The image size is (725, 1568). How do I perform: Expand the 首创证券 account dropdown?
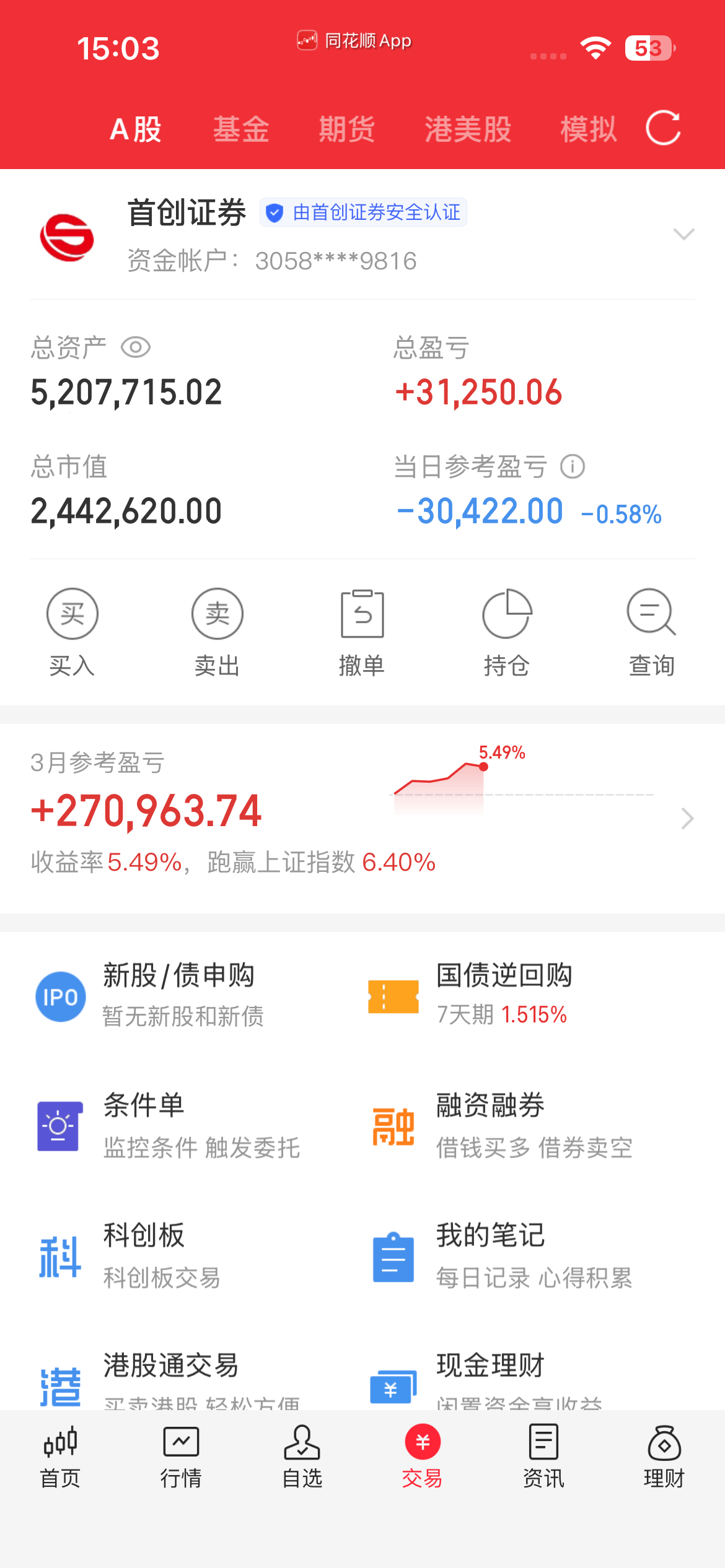pyautogui.click(x=683, y=234)
